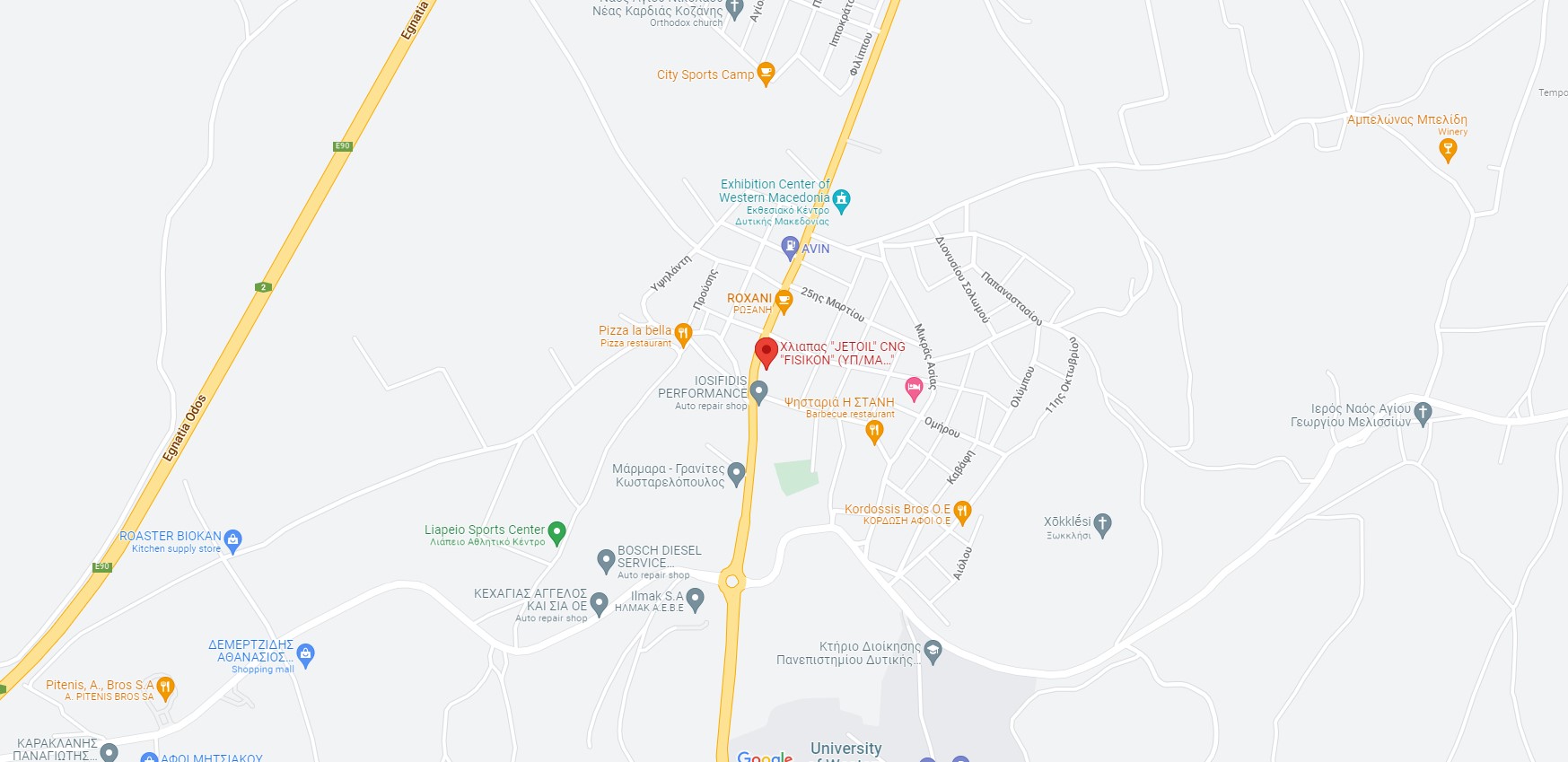Tap the Αμπελώνας Μπελίδη winery pin
Viewport: 1568px width, 762px height.
tap(1448, 150)
